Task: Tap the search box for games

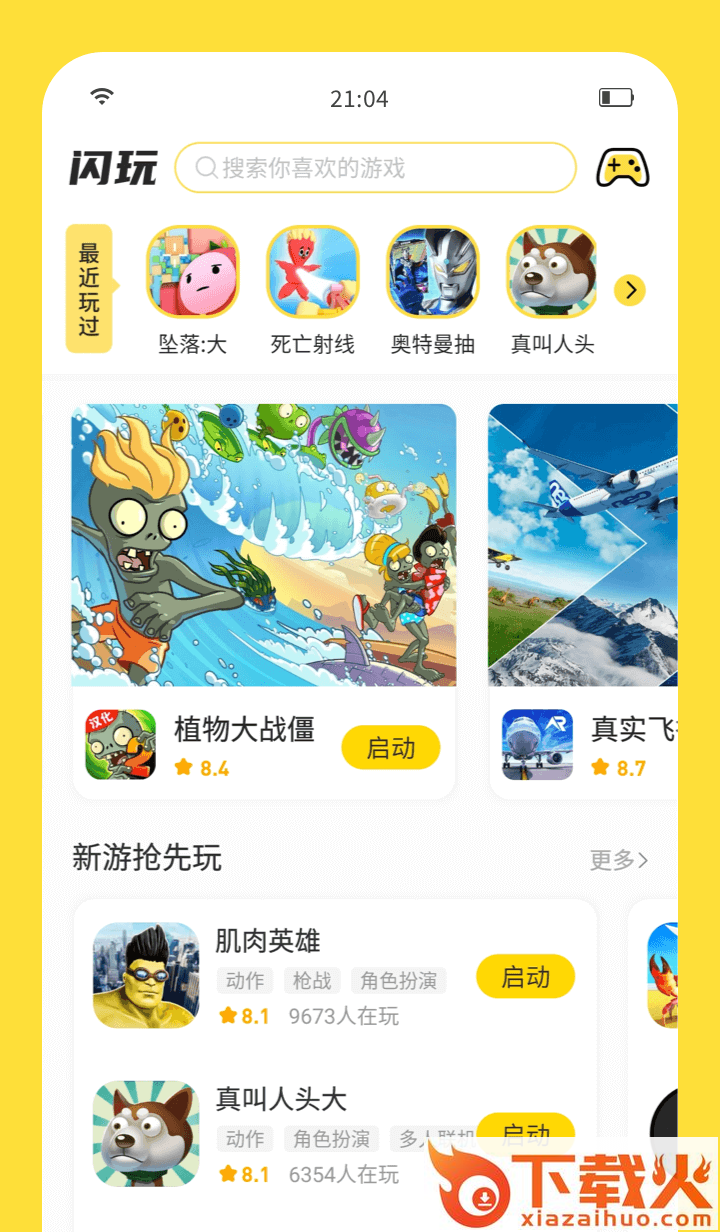Action: (x=375, y=168)
